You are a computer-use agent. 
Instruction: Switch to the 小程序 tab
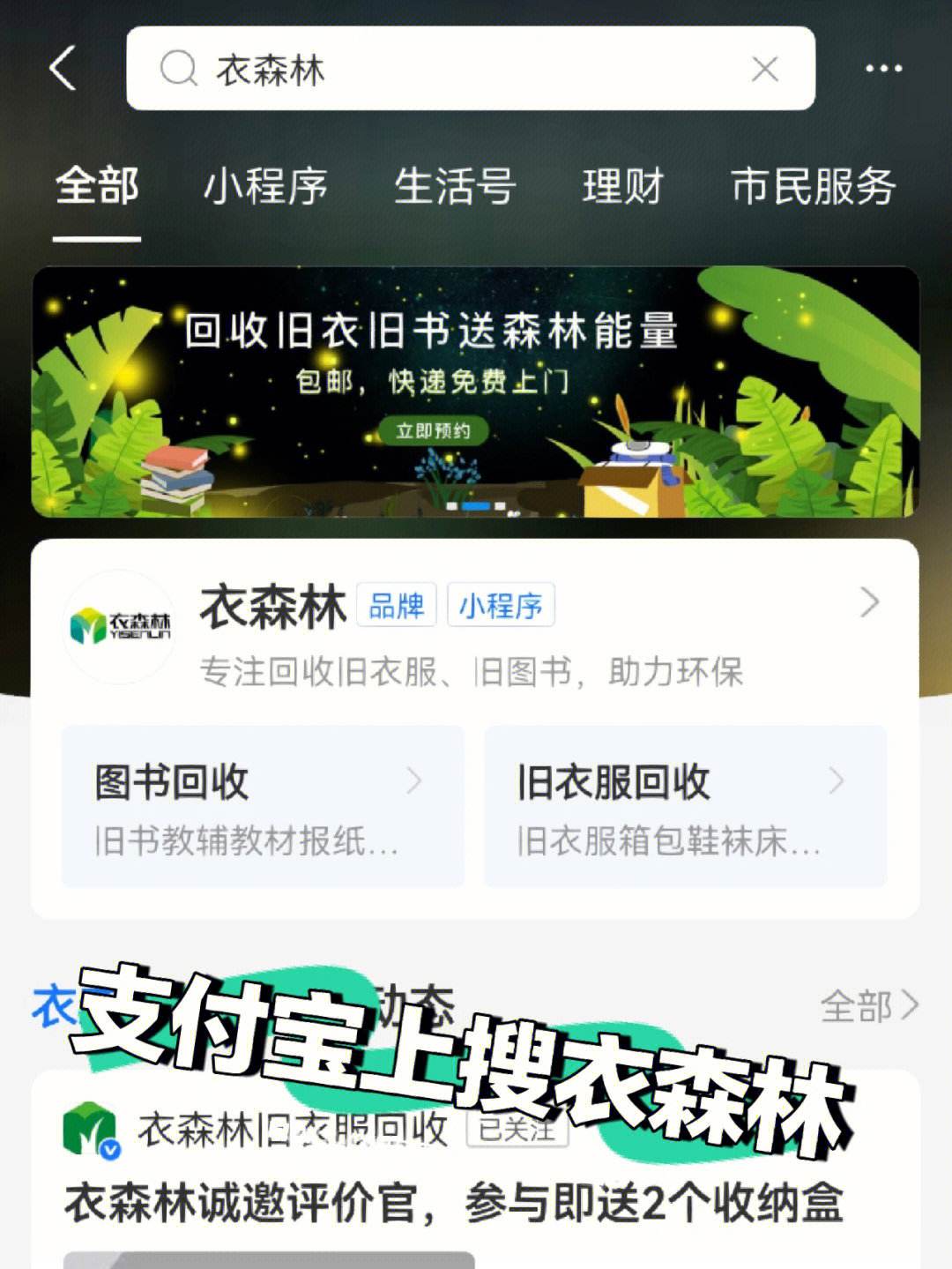[265, 187]
